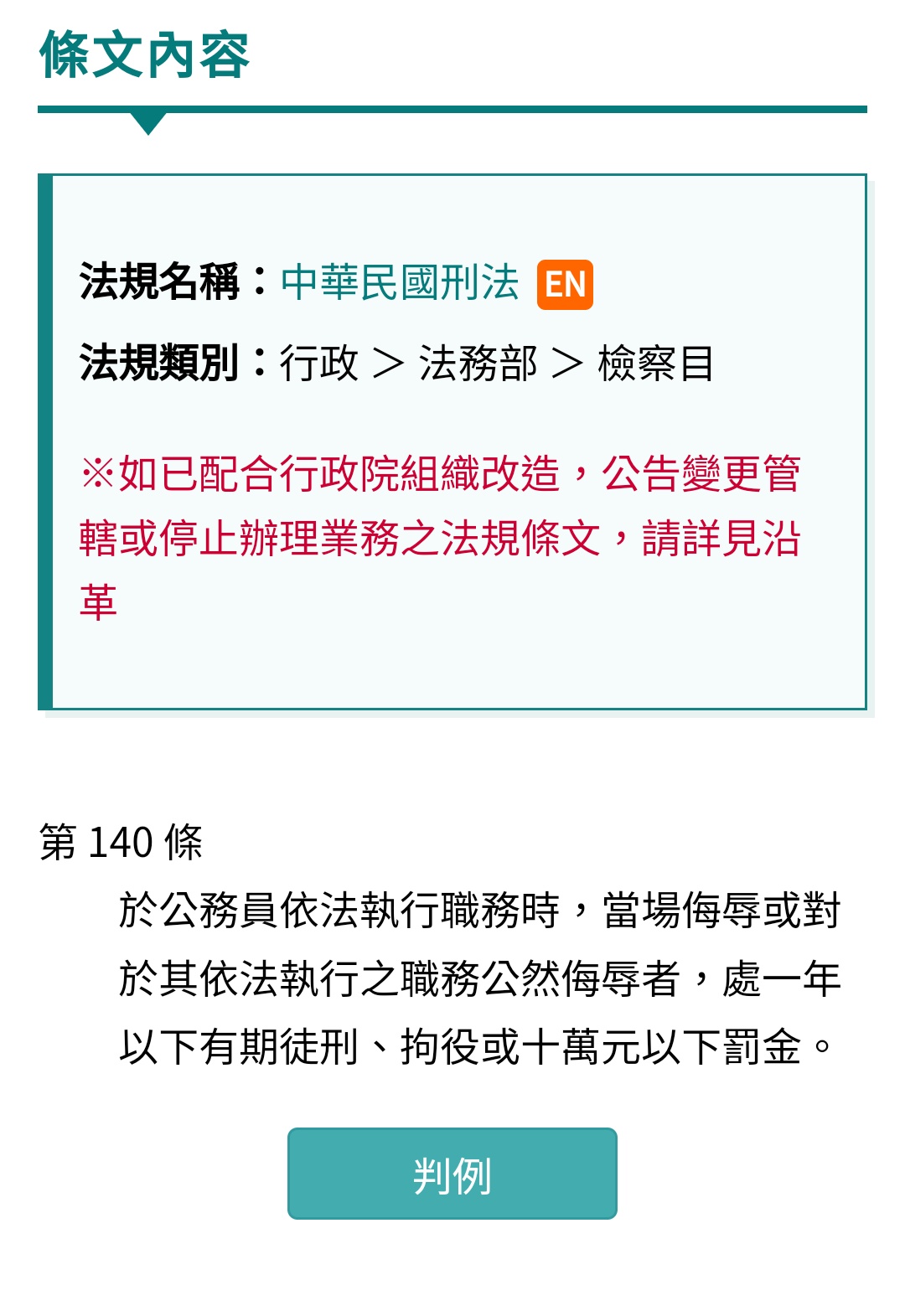Tap the 判例 button
Screen dimensions: 905x1316
452,1174
